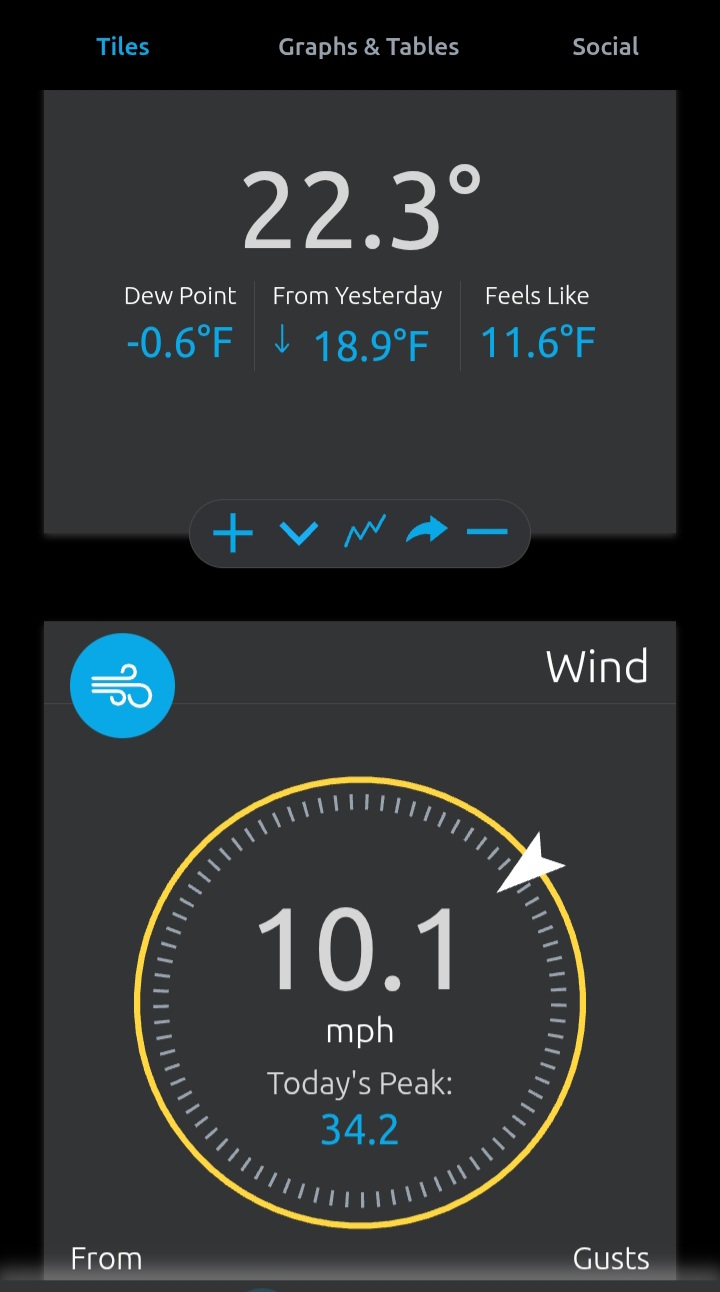
Task: Tap the plus icon on temperature tile
Action: (233, 533)
